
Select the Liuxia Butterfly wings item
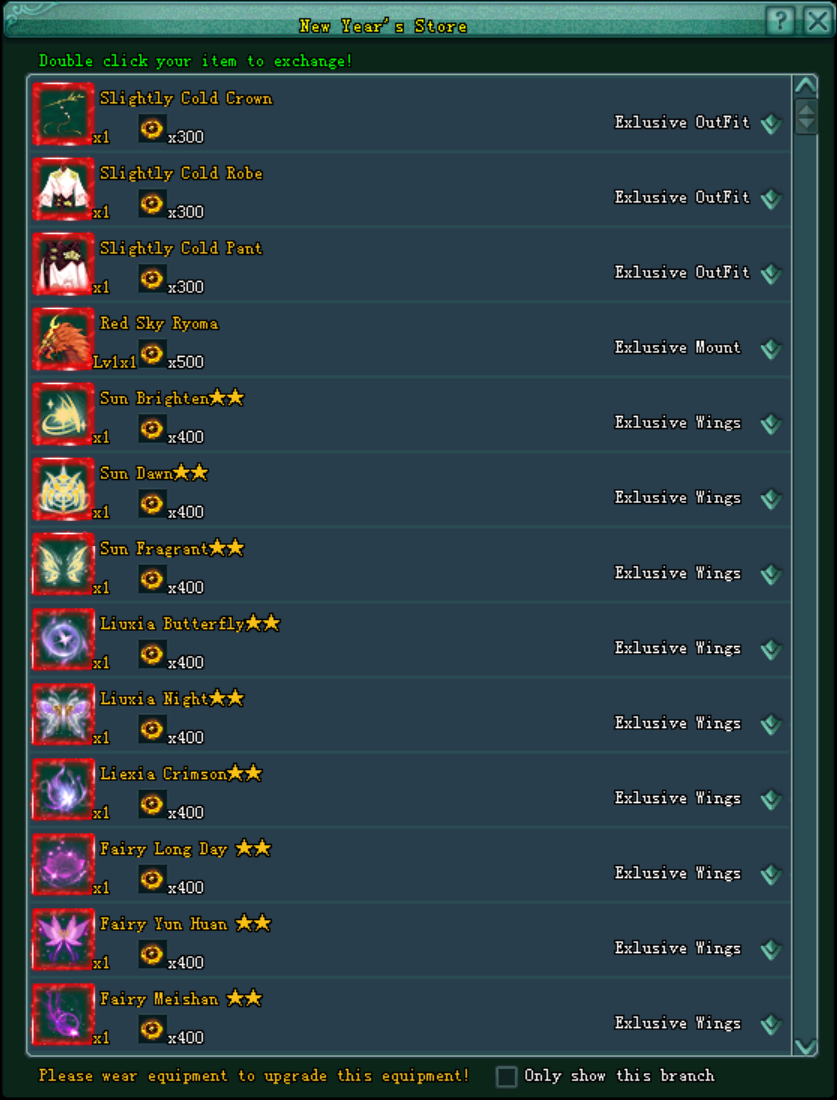pos(64,639)
